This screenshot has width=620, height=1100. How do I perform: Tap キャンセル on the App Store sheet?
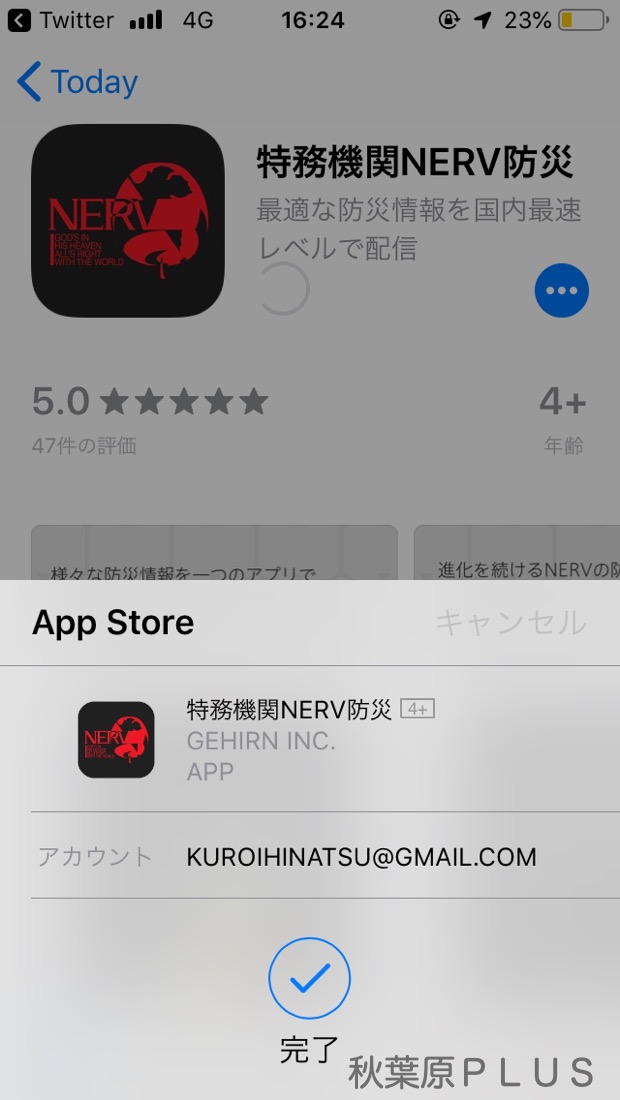(510, 622)
